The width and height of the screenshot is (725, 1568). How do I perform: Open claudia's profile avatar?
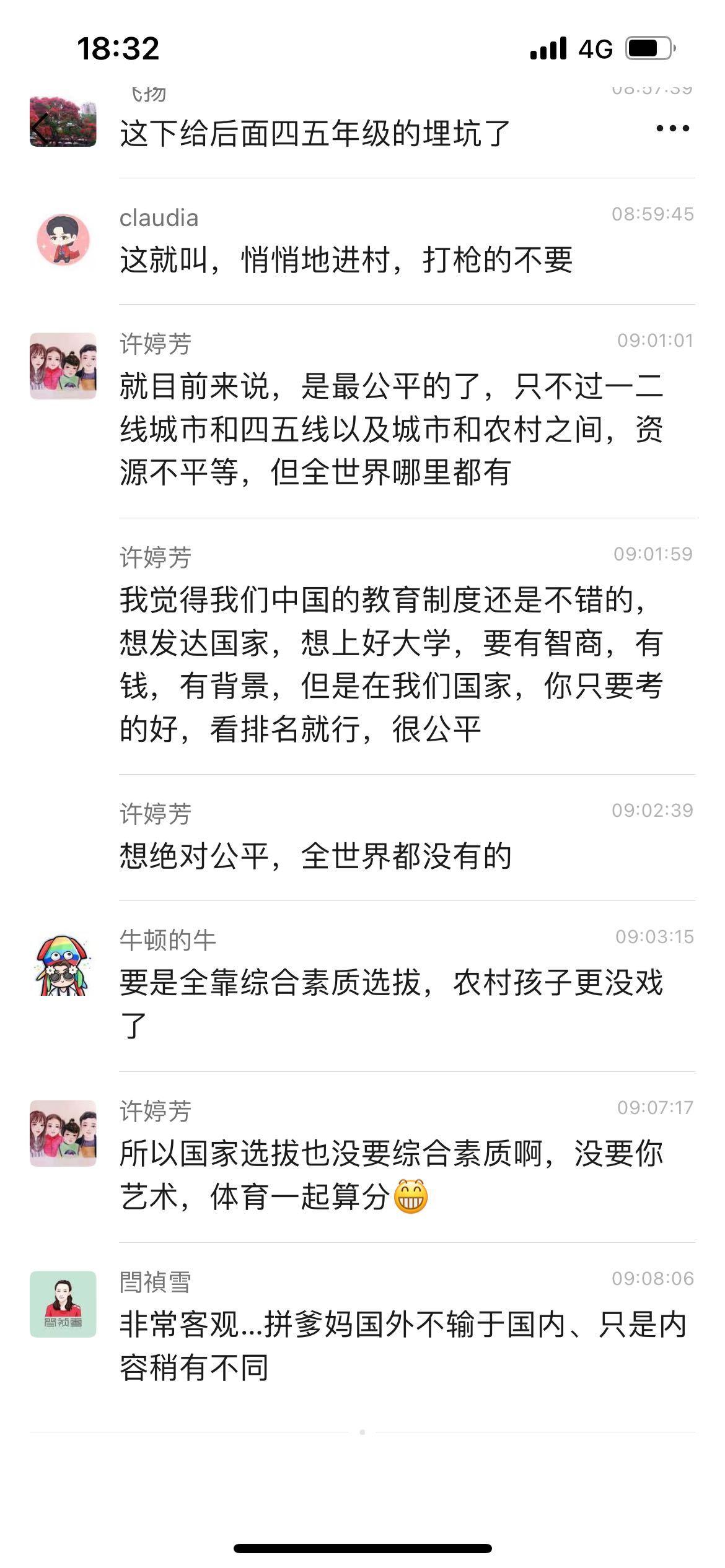point(63,240)
